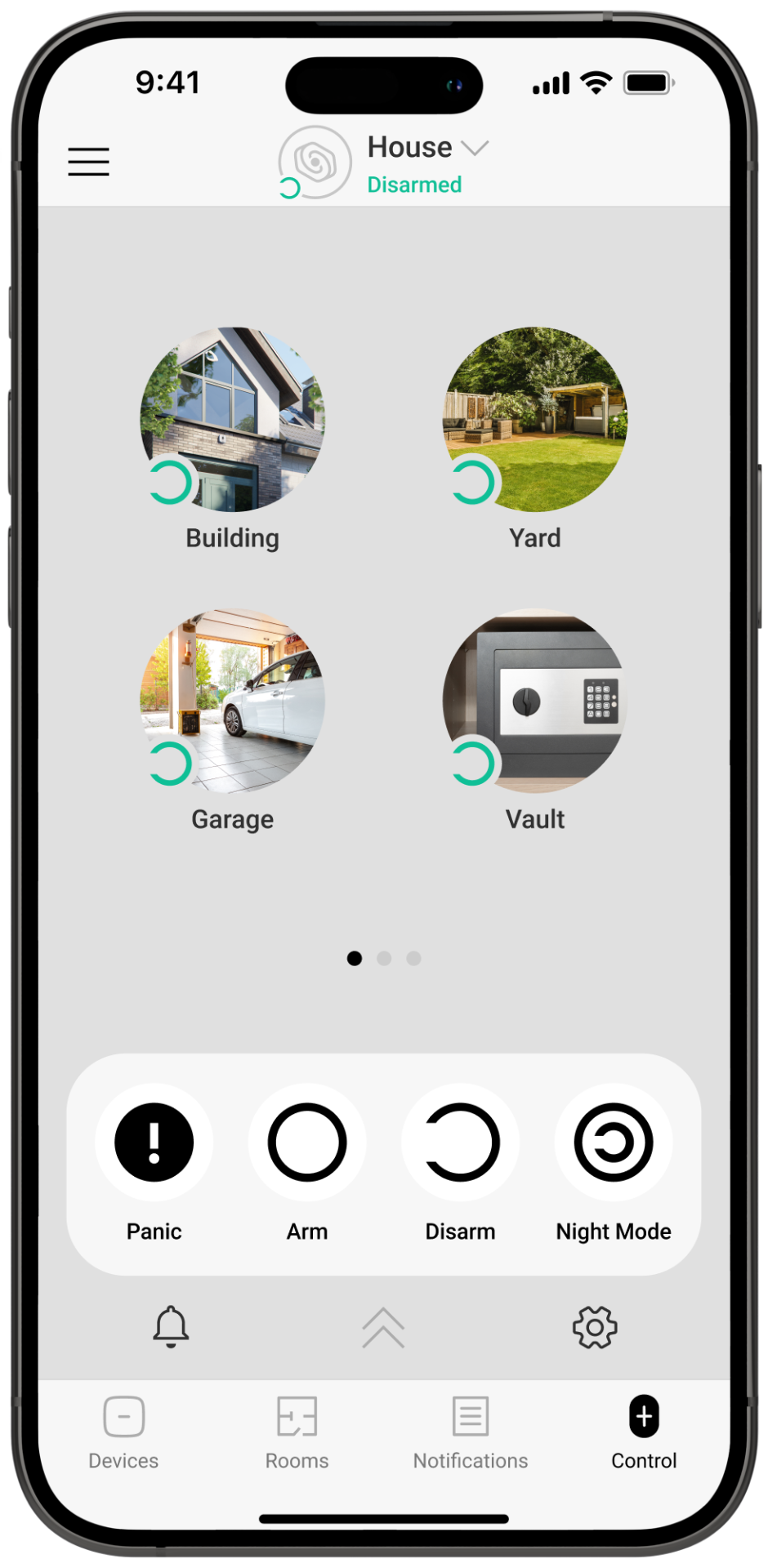Image resolution: width=768 pixels, height=1568 pixels.
Task: Select the Control tab
Action: click(644, 1431)
